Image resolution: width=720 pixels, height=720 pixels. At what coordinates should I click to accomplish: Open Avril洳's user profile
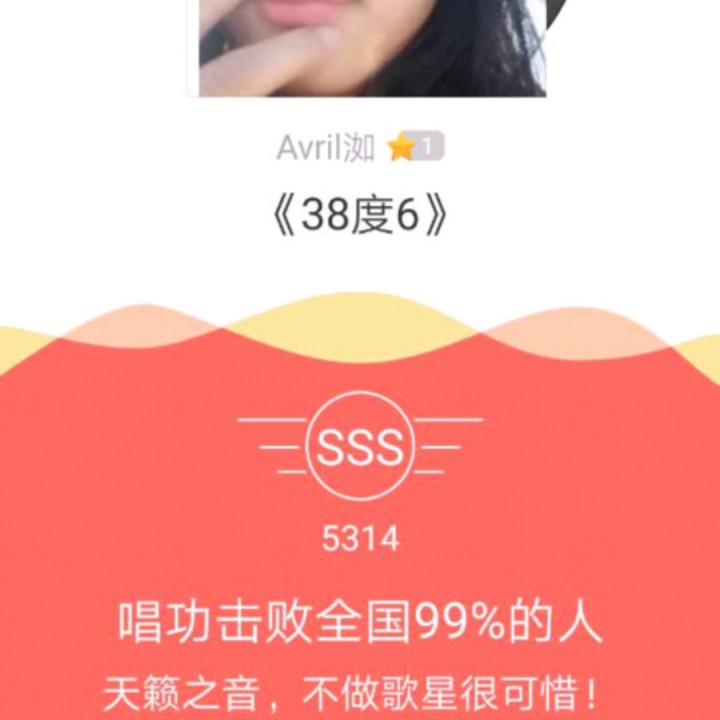point(326,148)
